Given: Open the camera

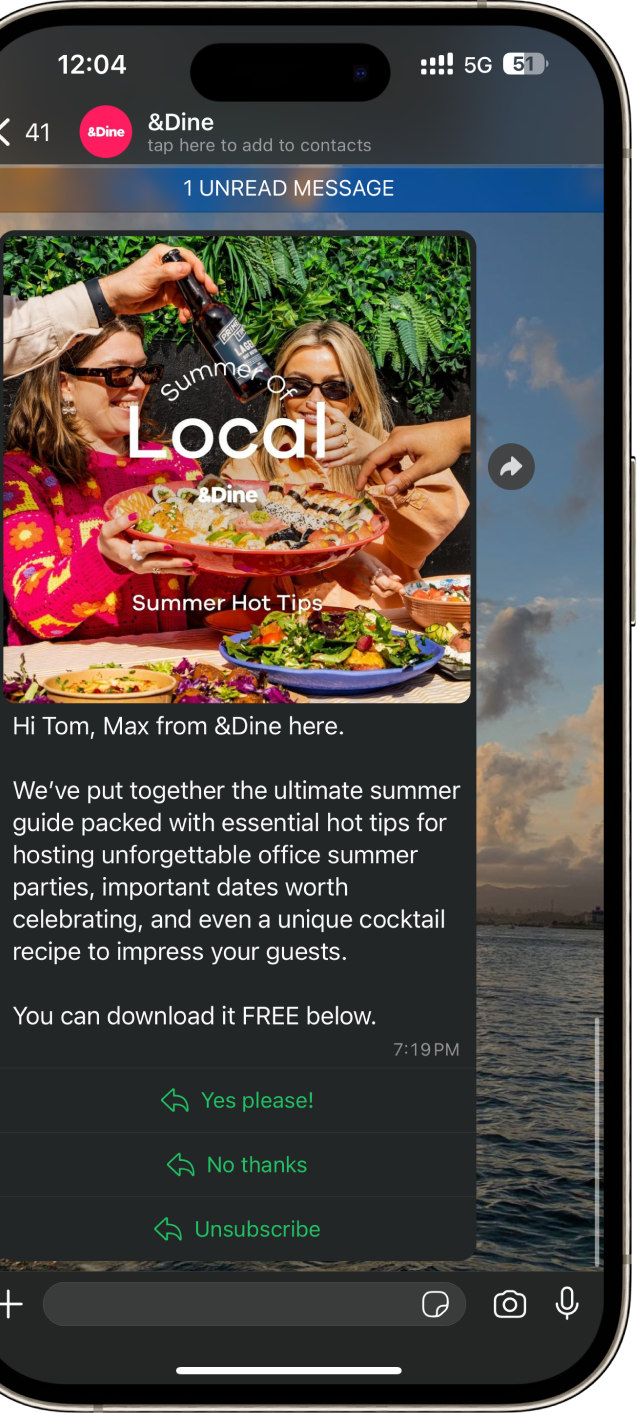Looking at the screenshot, I should tap(509, 1304).
